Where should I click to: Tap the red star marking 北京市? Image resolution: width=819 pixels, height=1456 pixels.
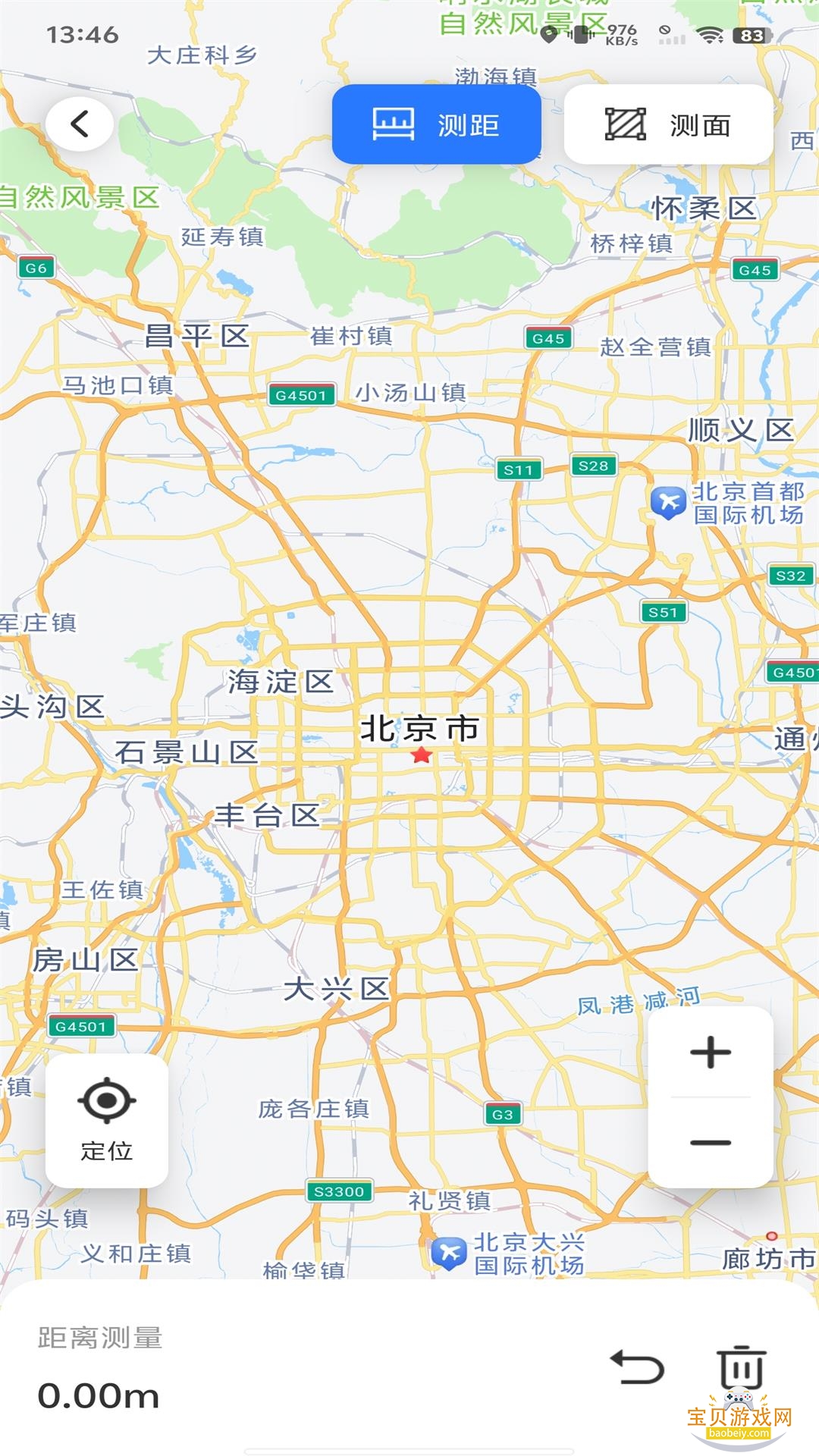(x=422, y=755)
